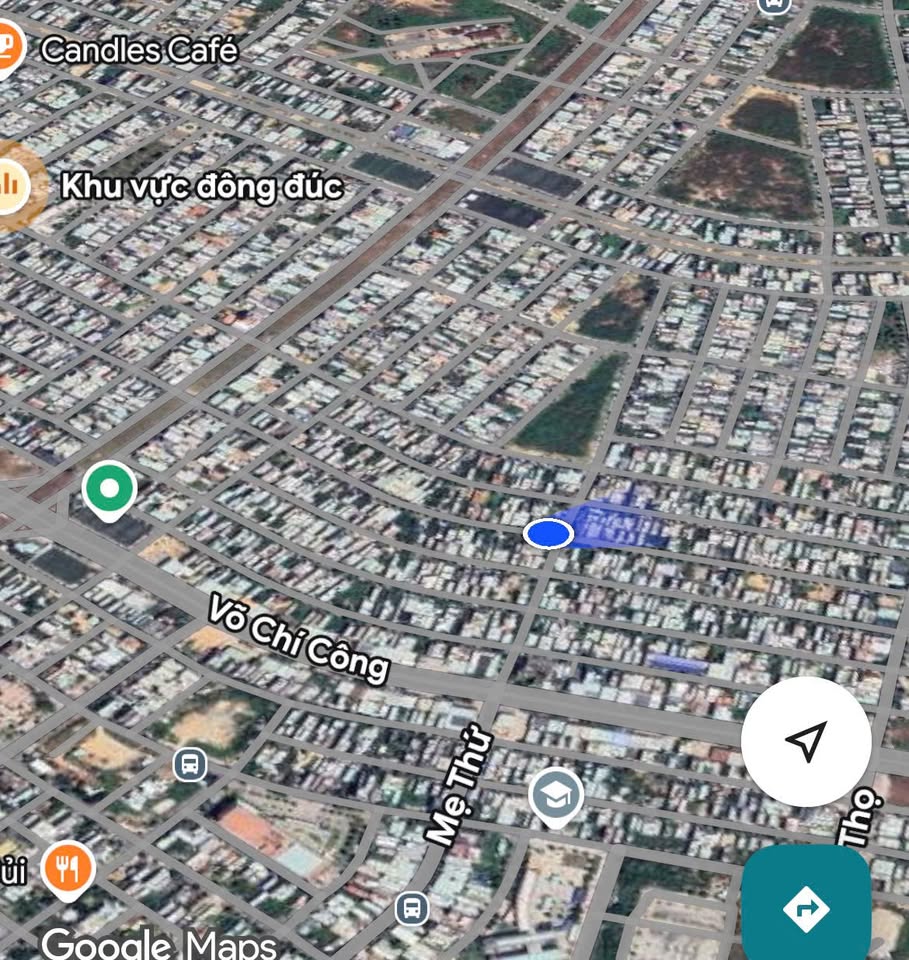
Task: Open directions with the teal arrow button
Action: 806,908
